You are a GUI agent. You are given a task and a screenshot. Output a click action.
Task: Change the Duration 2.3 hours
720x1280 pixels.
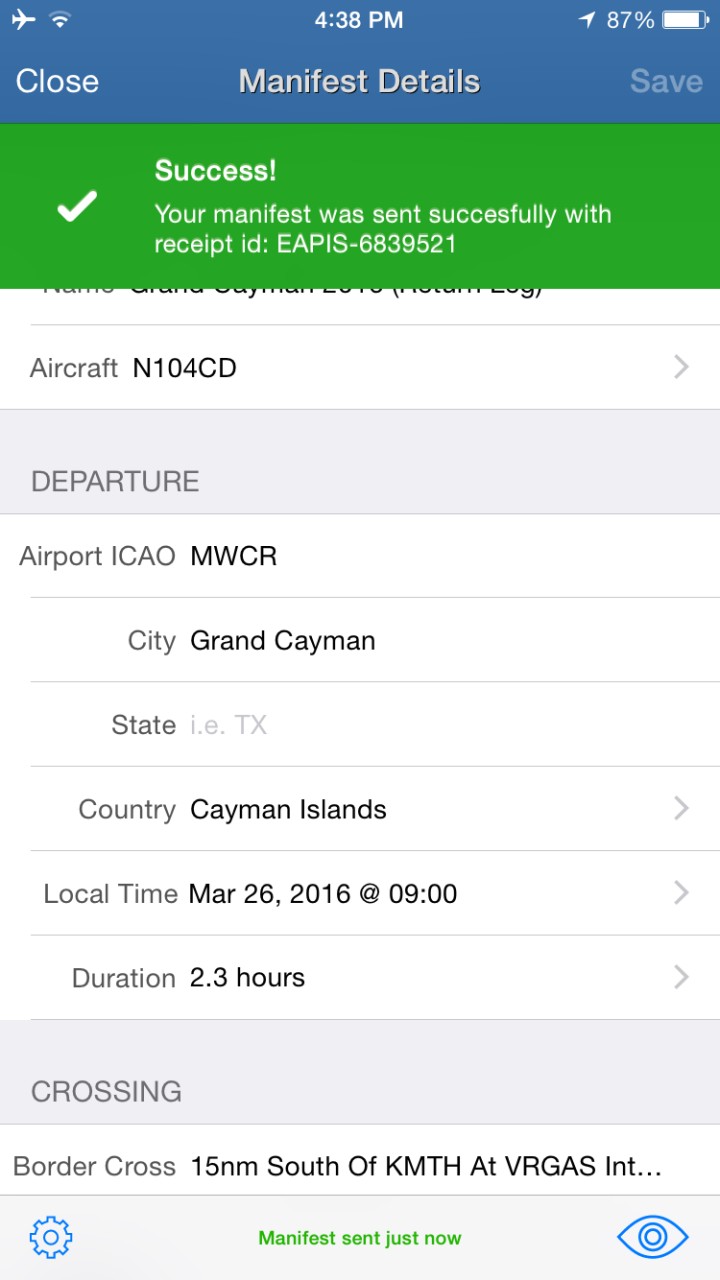(360, 978)
